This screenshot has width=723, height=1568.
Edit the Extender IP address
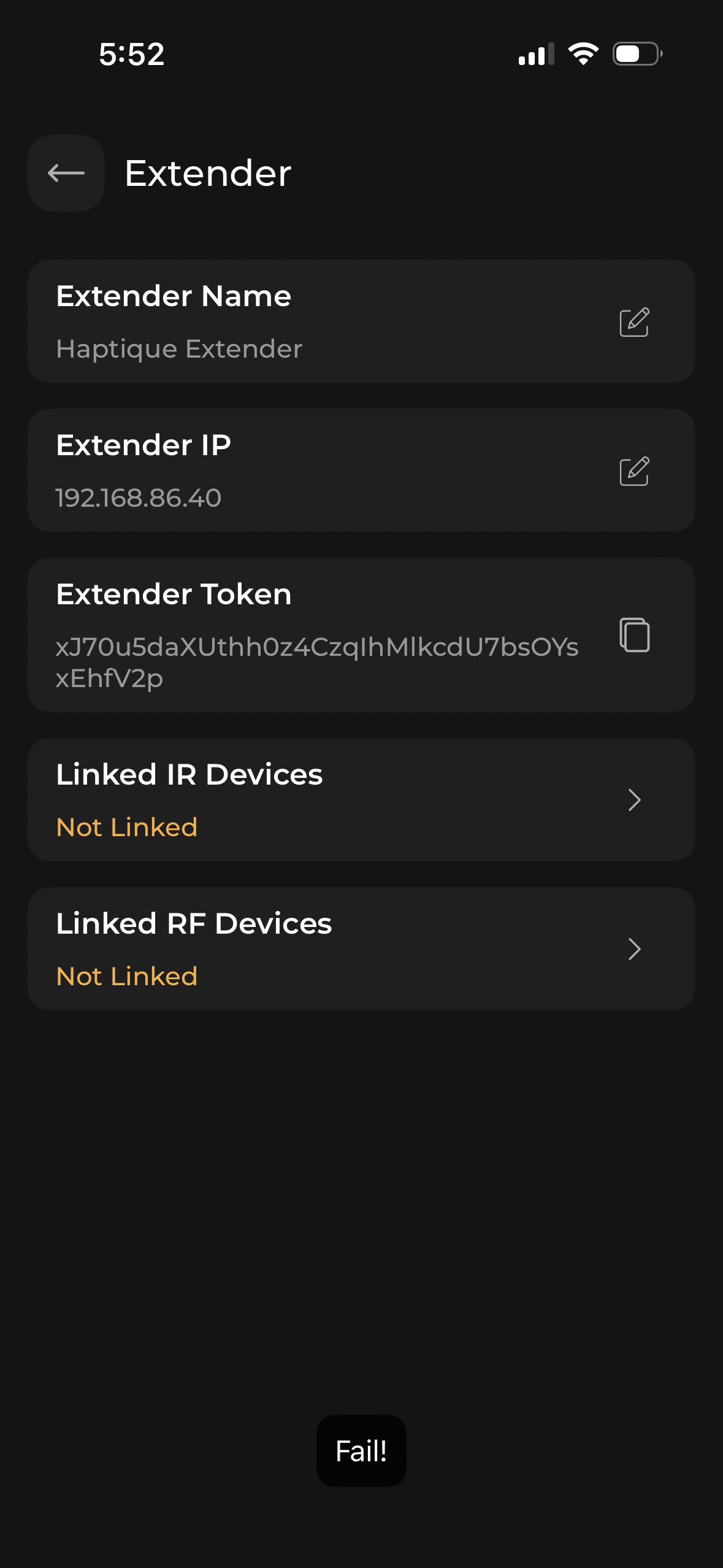[x=634, y=471]
